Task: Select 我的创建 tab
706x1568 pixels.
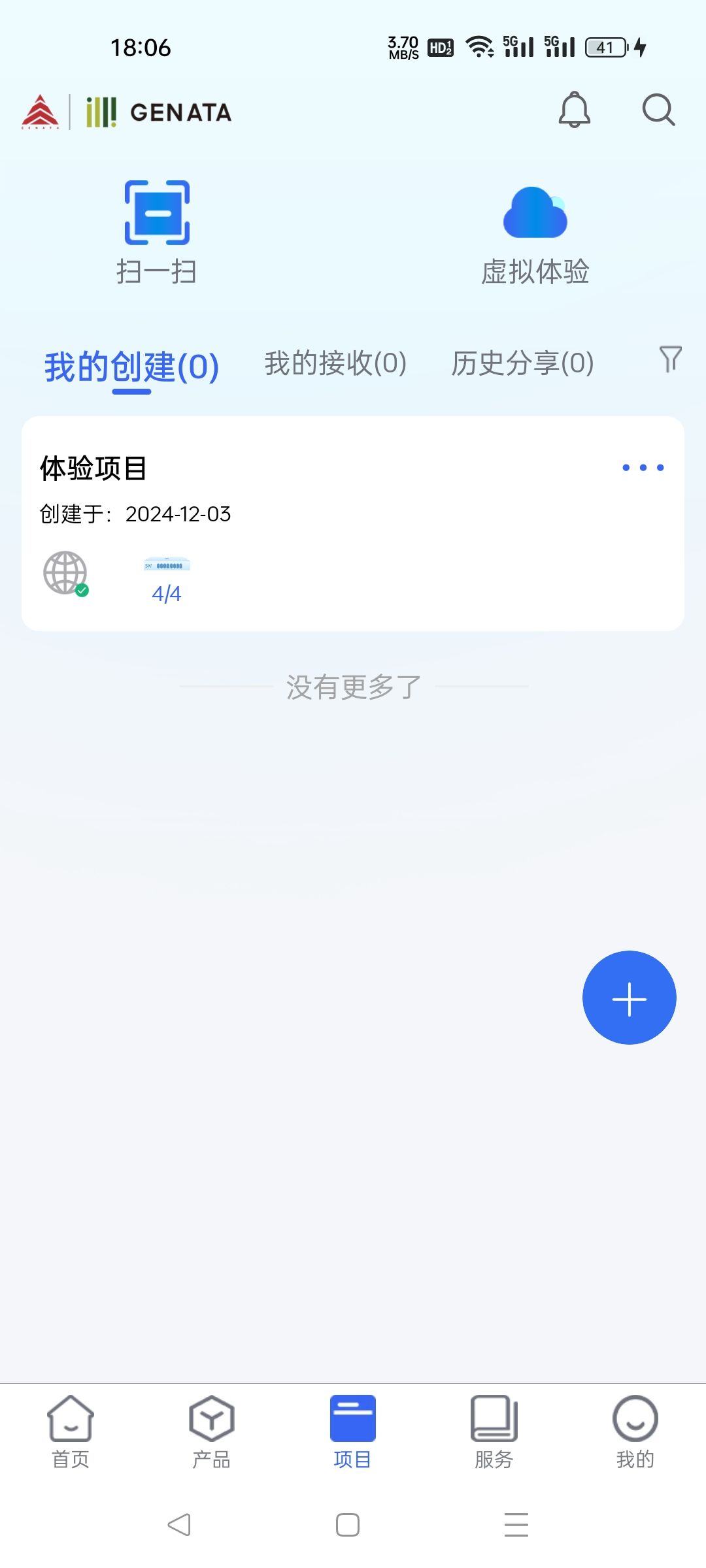Action: point(131,366)
